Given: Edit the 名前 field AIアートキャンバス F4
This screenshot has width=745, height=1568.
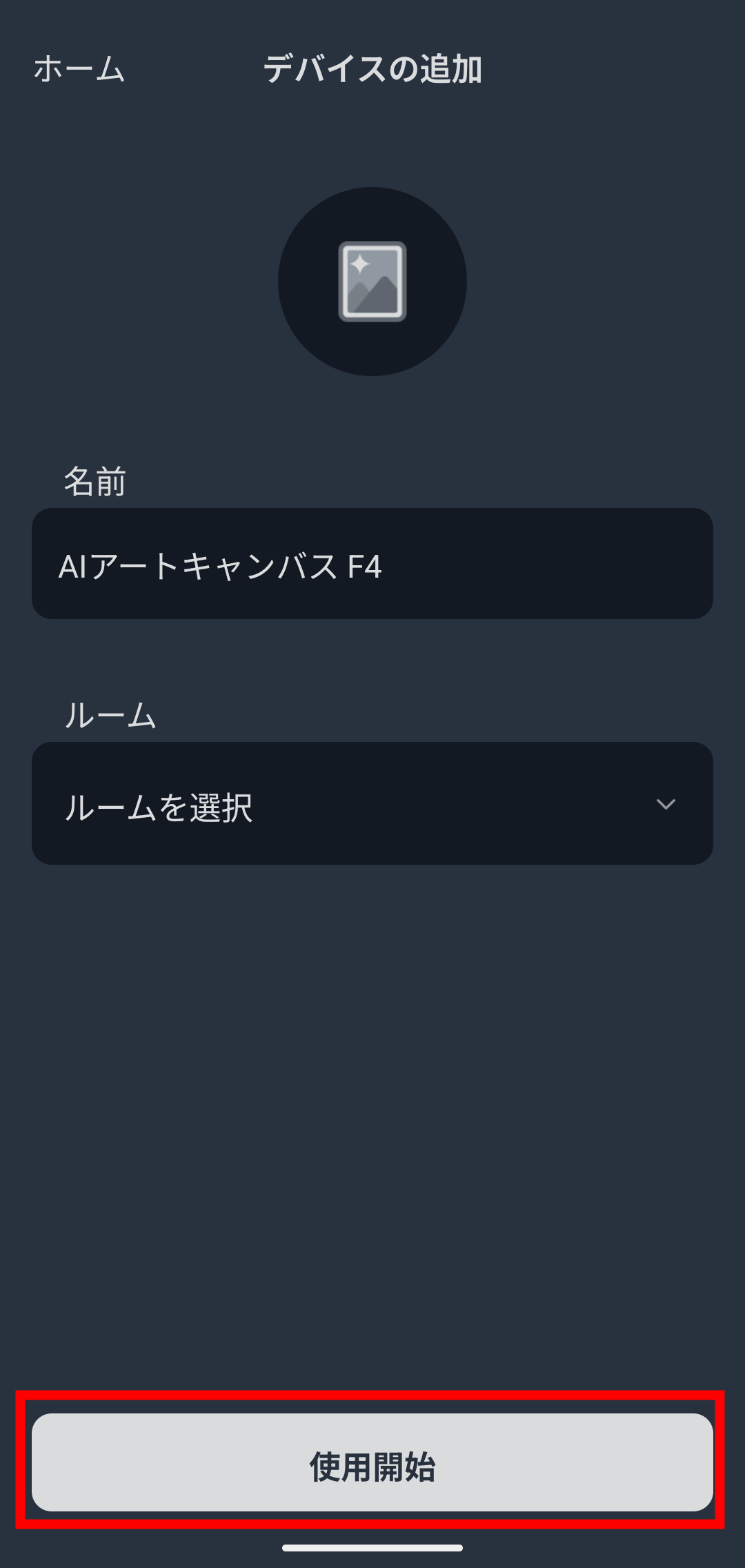Looking at the screenshot, I should 372,564.
